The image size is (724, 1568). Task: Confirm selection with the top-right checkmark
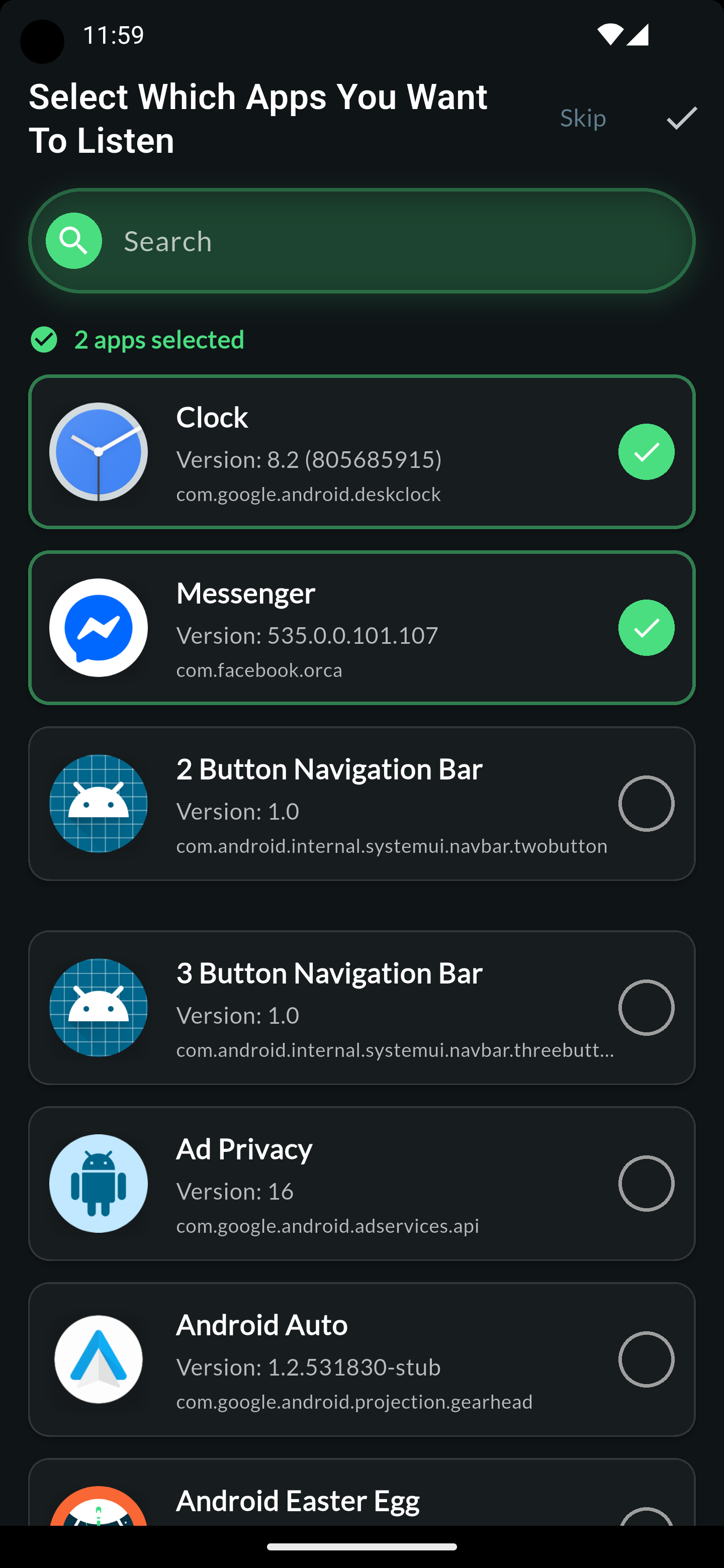[x=680, y=118]
